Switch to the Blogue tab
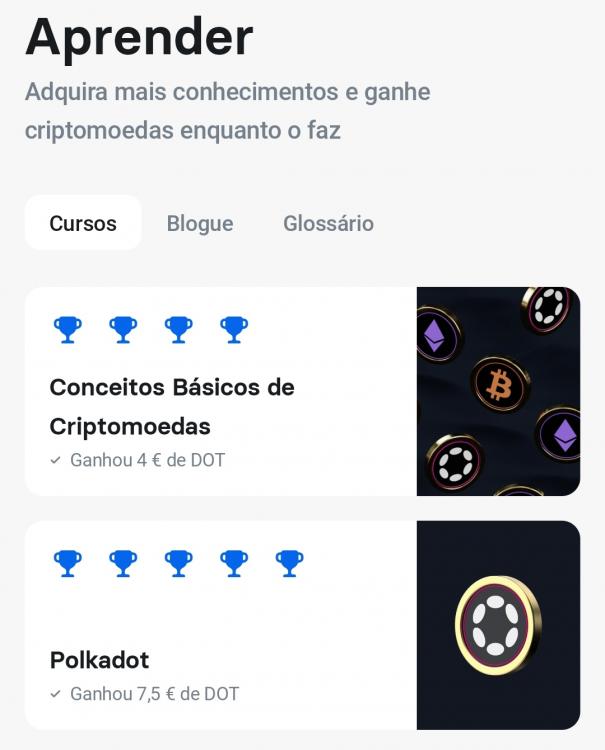Viewport: 605px width, 750px height. point(200,223)
